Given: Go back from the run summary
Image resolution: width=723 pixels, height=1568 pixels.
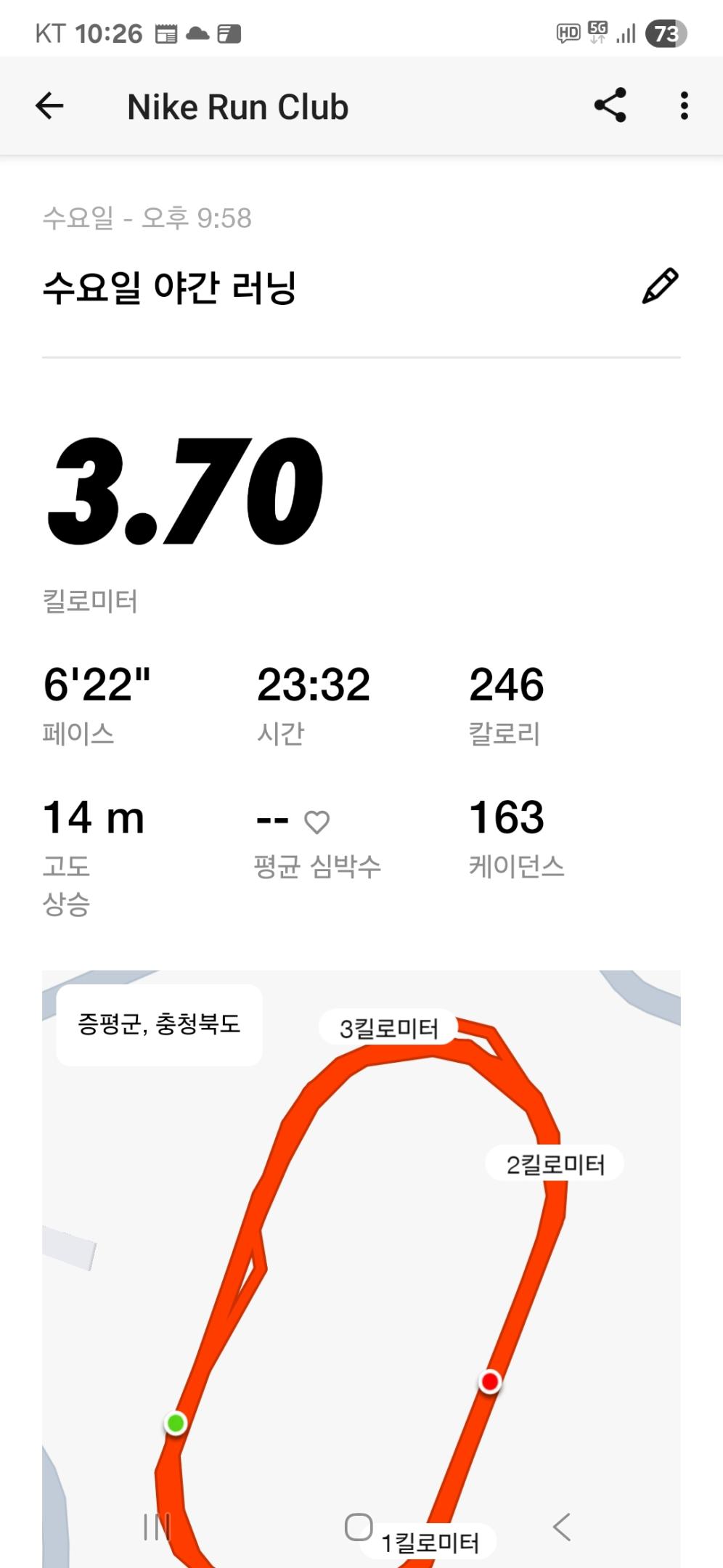Looking at the screenshot, I should click(x=49, y=106).
